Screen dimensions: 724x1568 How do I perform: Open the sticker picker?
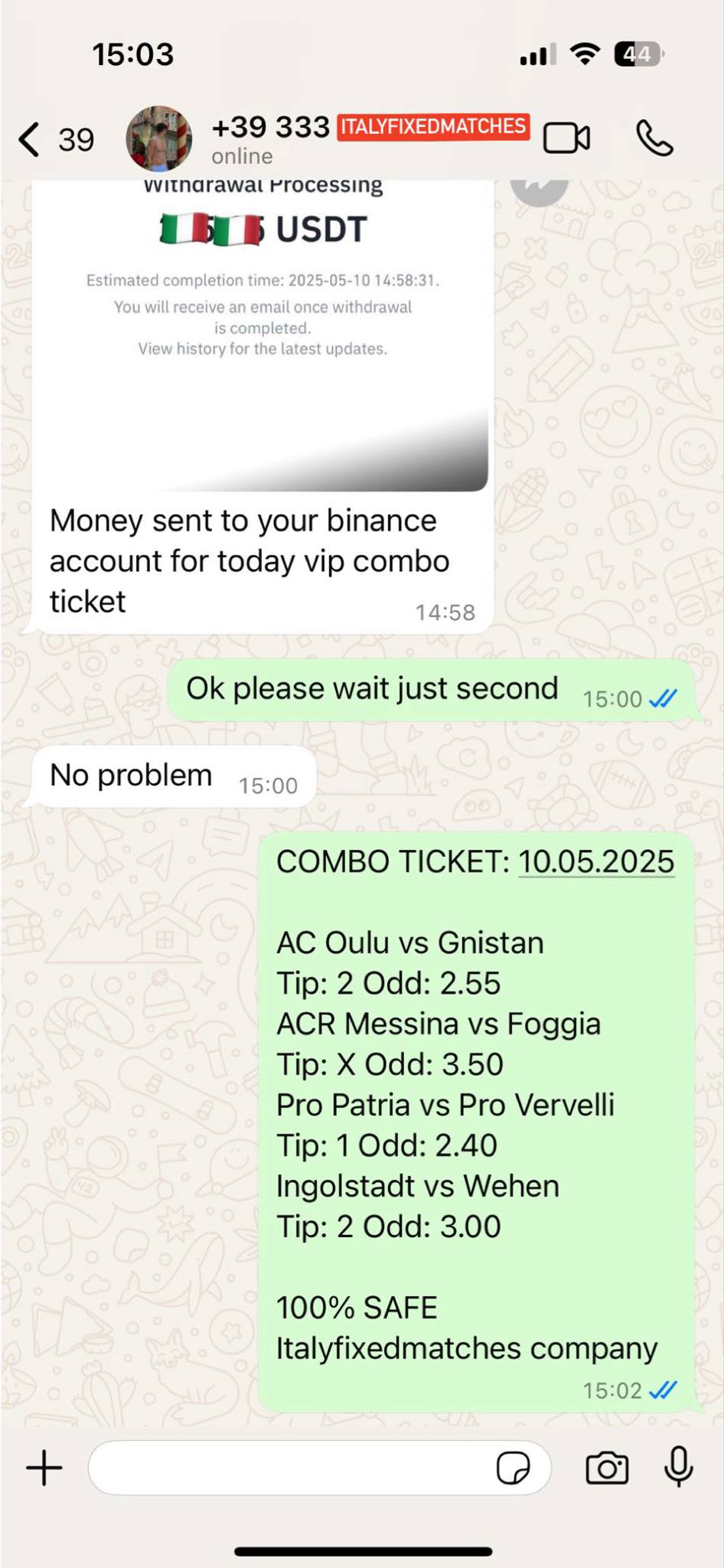click(513, 1468)
